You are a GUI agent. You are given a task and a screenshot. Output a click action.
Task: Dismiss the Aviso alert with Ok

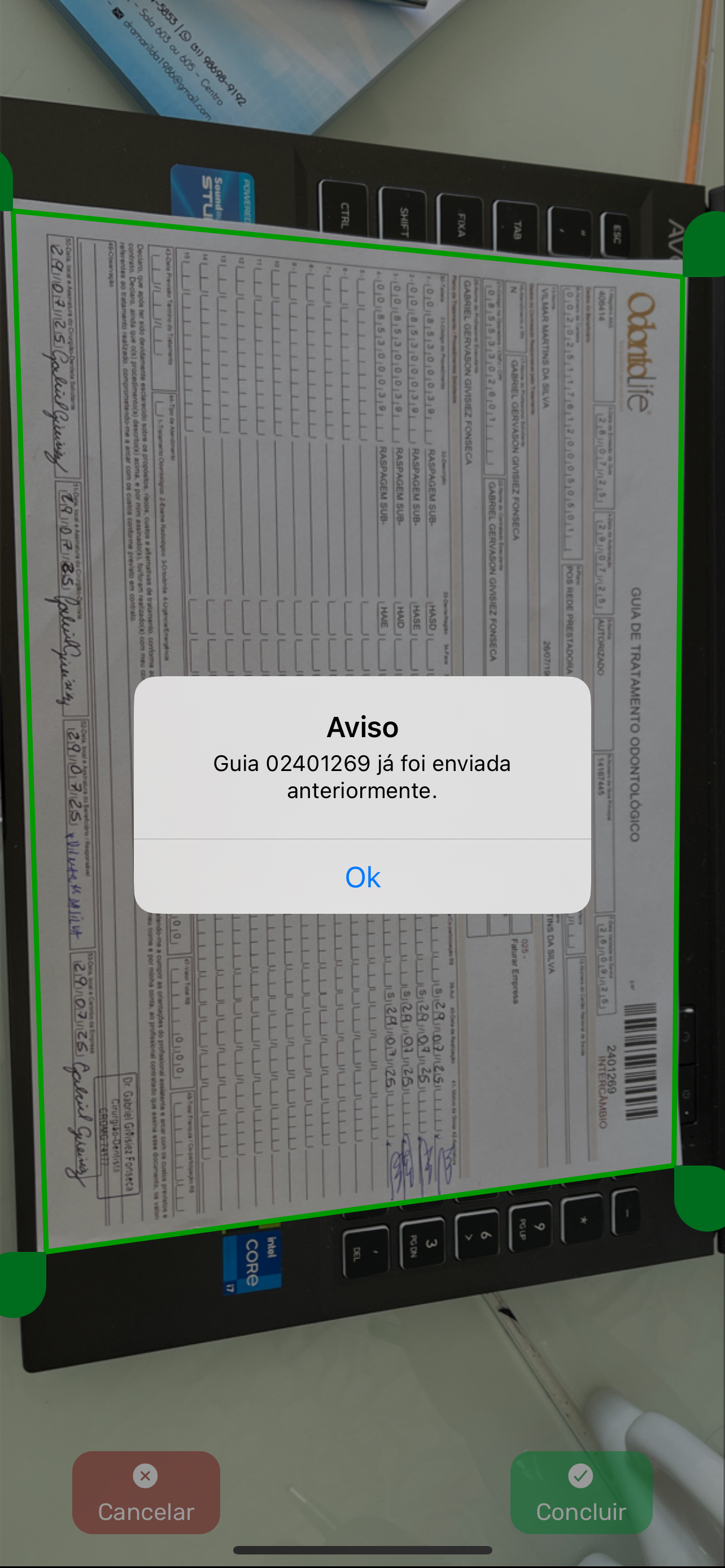pyautogui.click(x=362, y=877)
